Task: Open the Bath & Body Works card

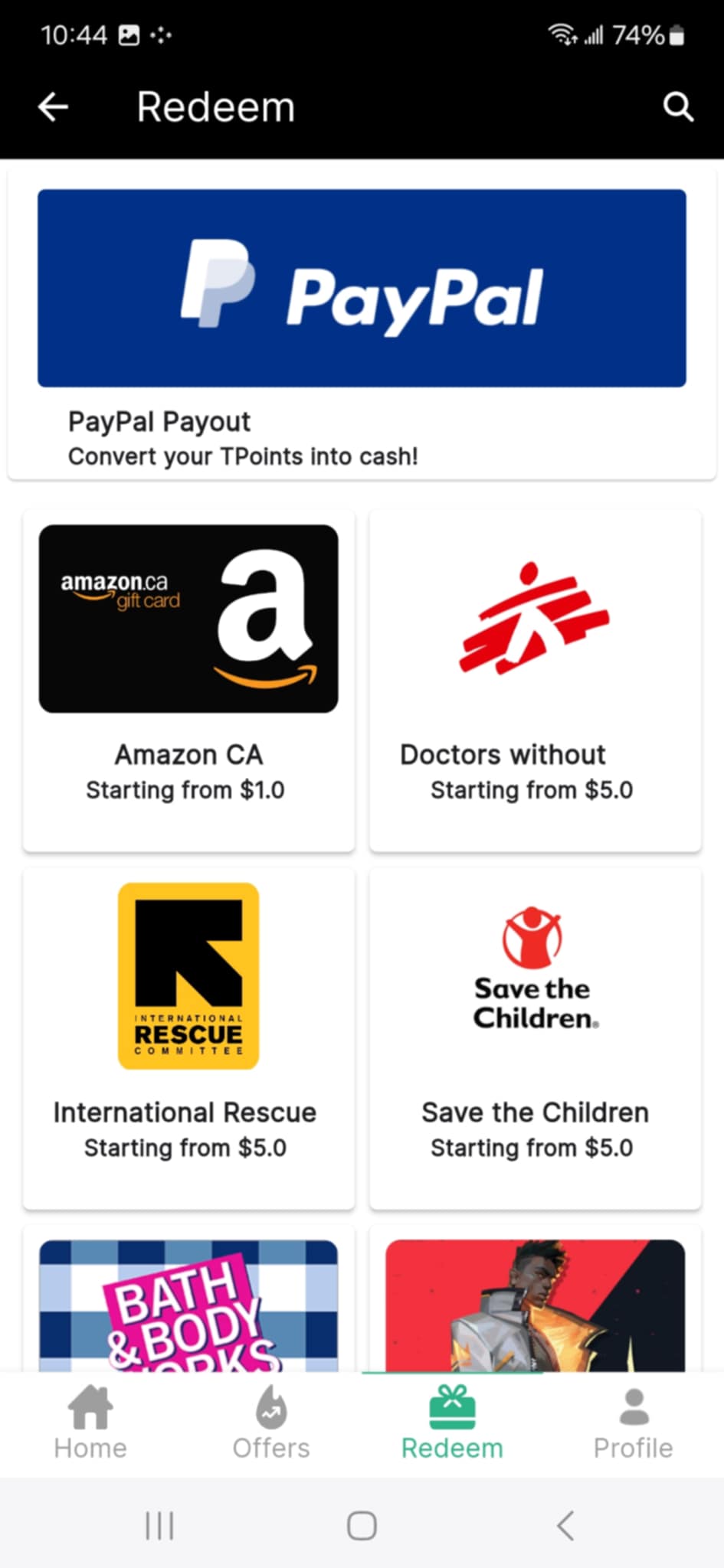Action: (188, 1302)
